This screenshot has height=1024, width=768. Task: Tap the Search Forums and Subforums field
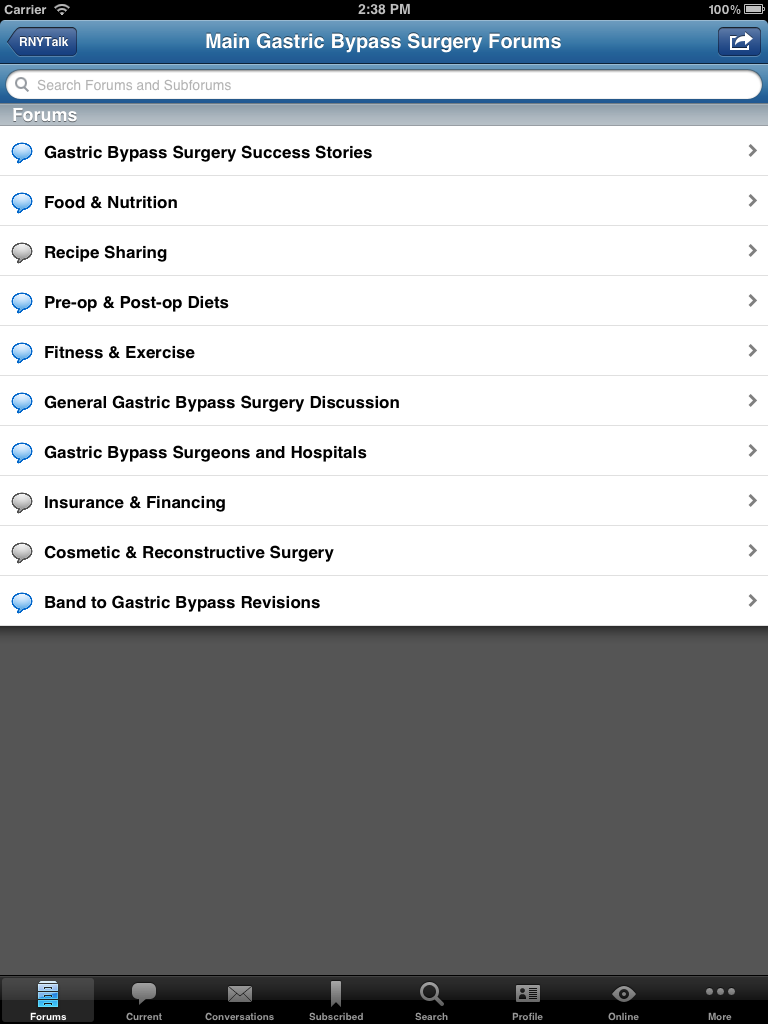click(384, 85)
